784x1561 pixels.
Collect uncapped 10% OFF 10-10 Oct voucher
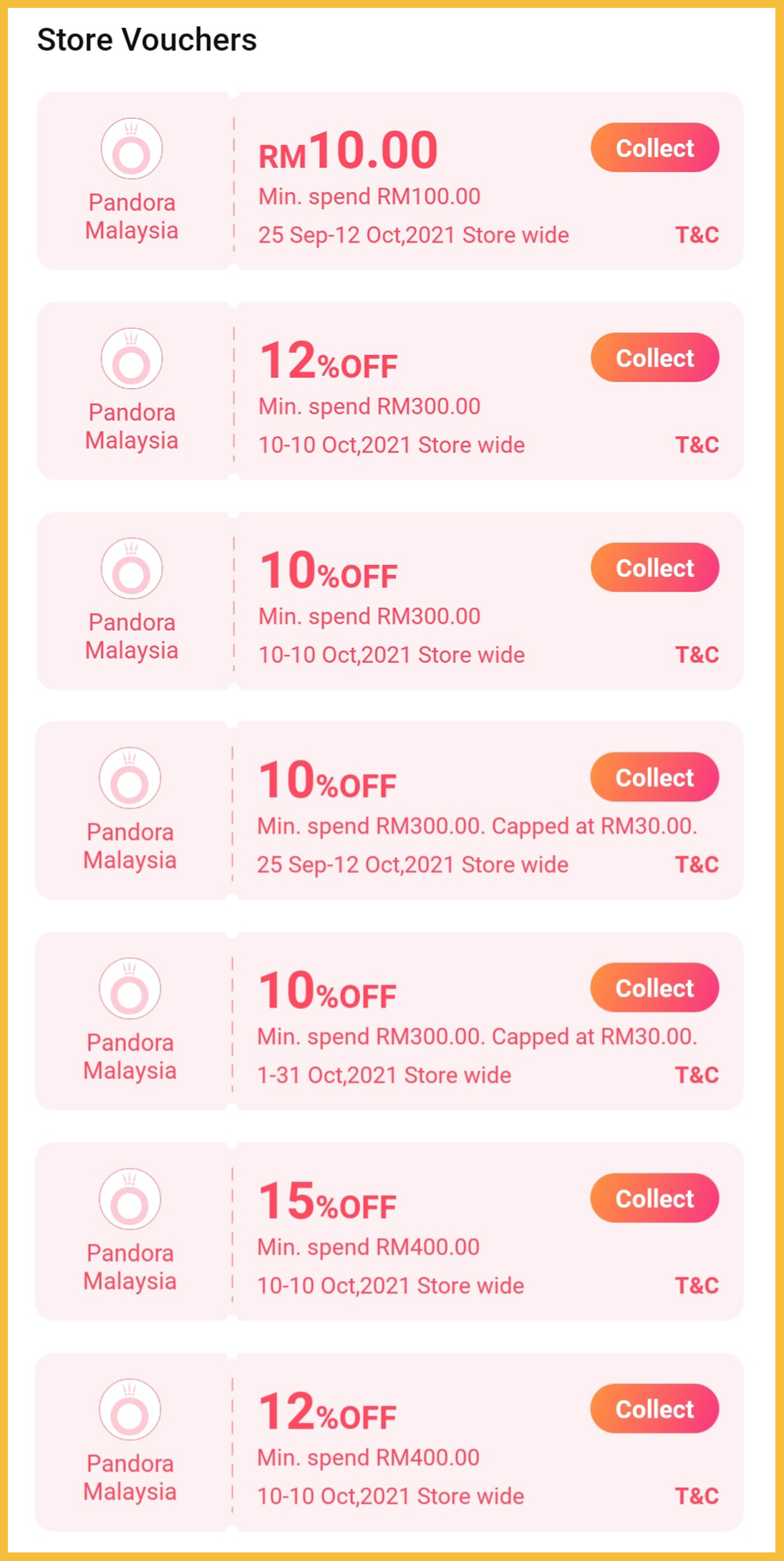(654, 568)
